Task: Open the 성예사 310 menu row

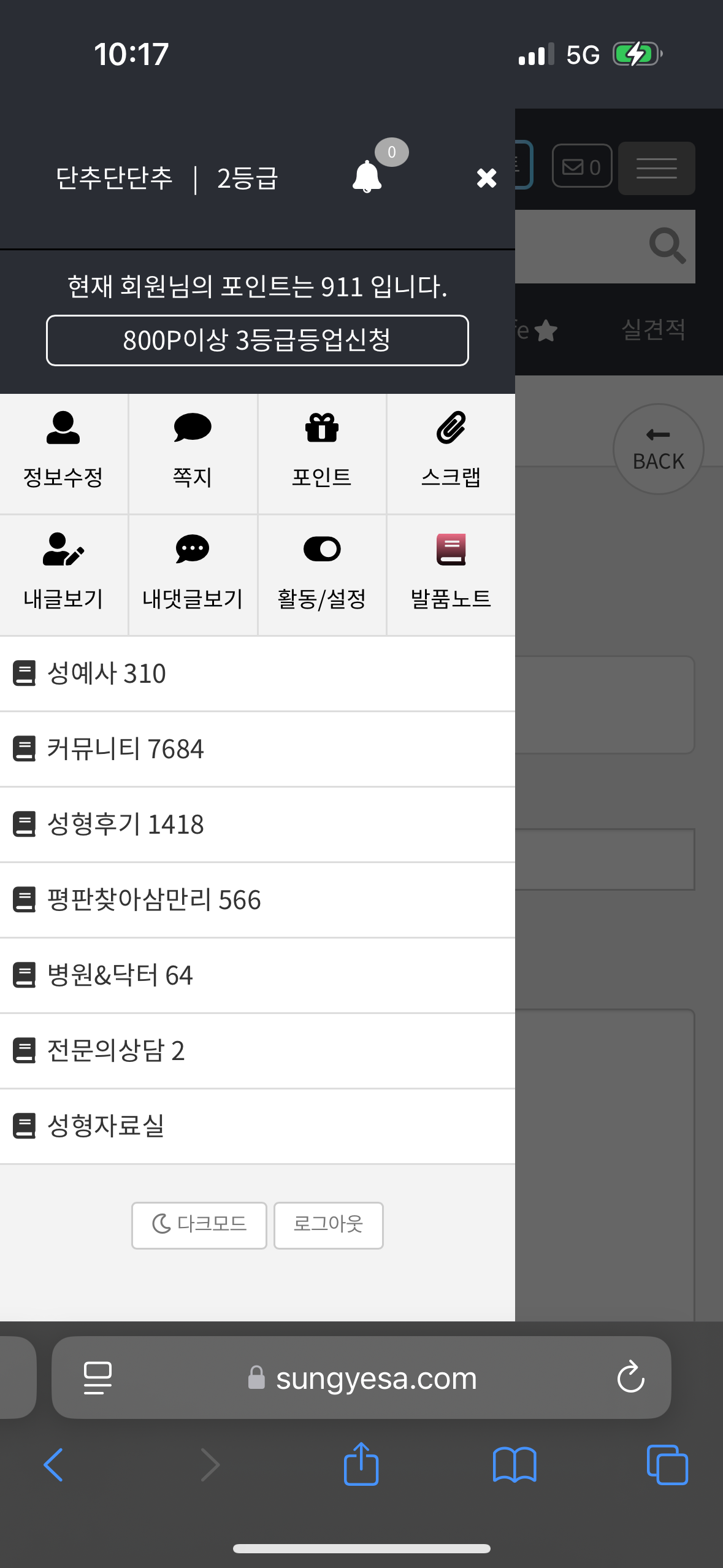Action: pyautogui.click(x=258, y=674)
